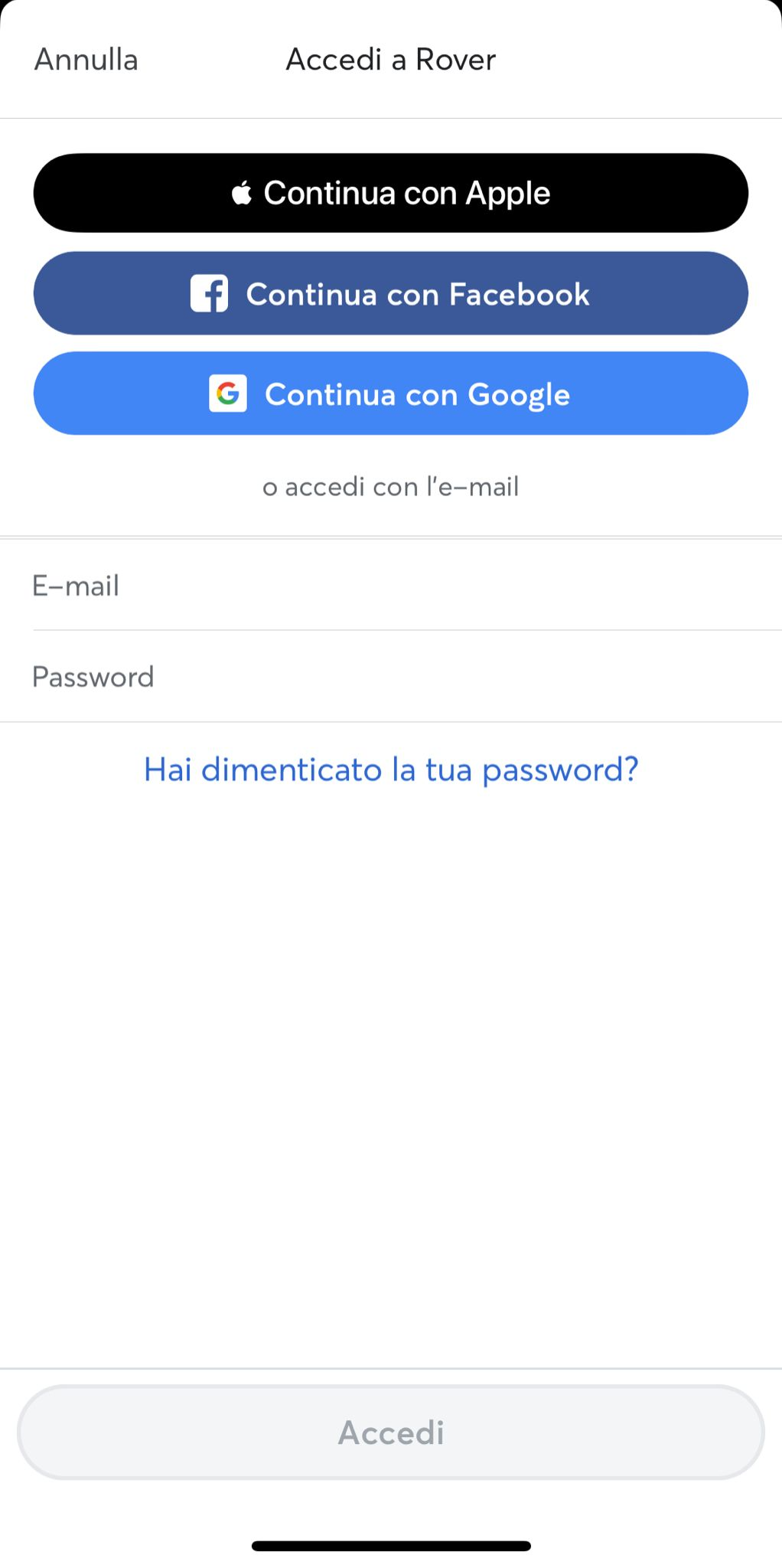Focus the E-mail field
Screen dimensions: 782x1568
[x=391, y=586]
